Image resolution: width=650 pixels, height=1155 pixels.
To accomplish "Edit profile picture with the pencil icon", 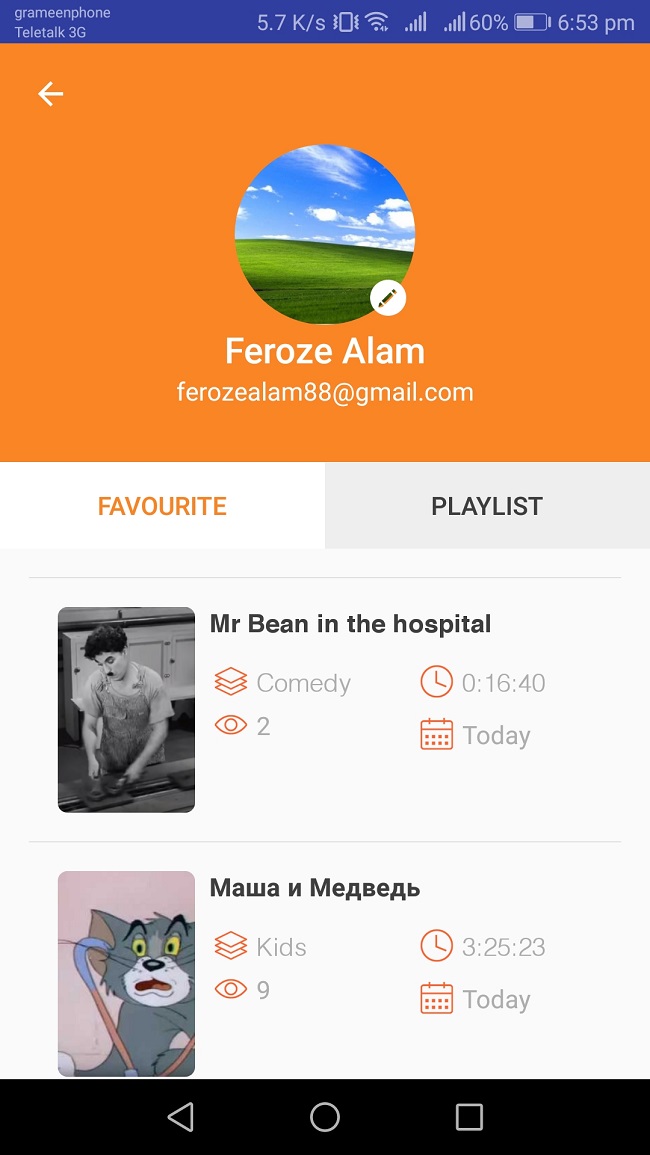I will (388, 297).
